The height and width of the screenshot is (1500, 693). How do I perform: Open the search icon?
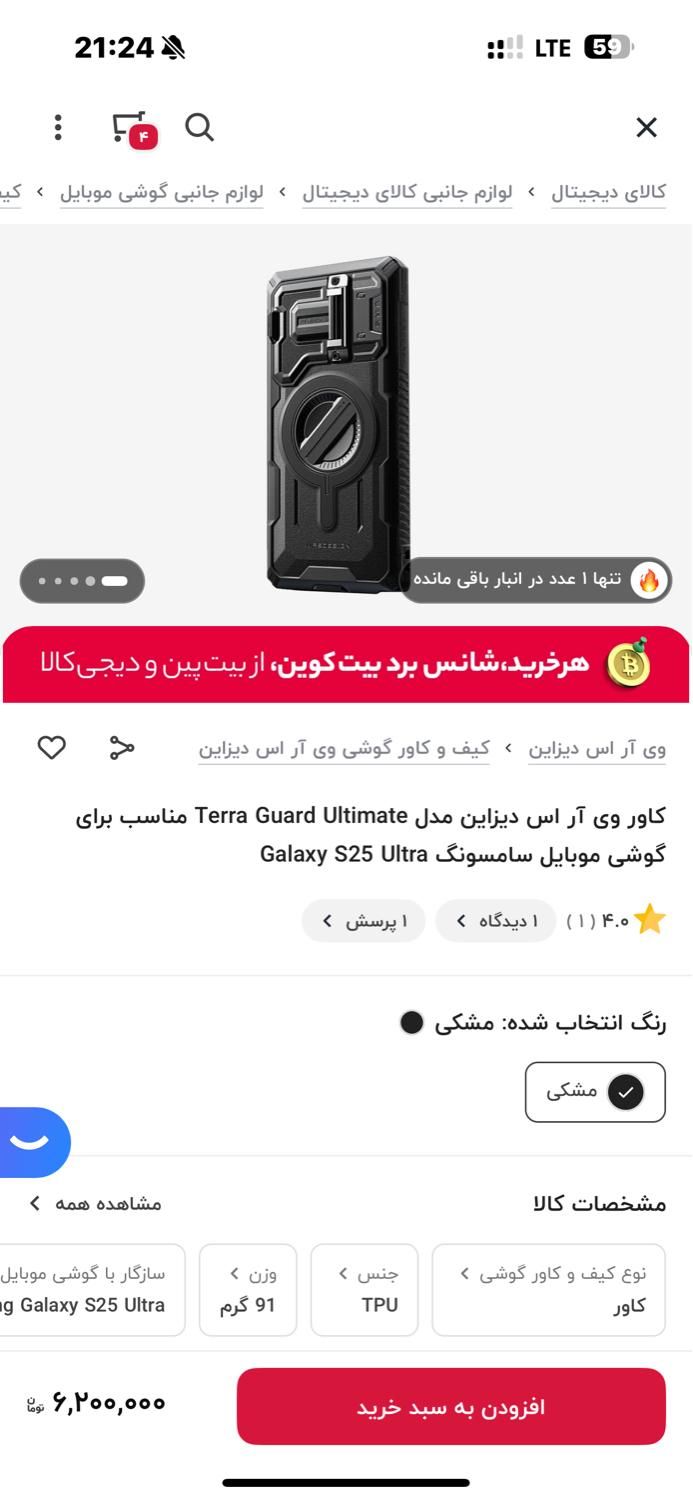(x=199, y=128)
